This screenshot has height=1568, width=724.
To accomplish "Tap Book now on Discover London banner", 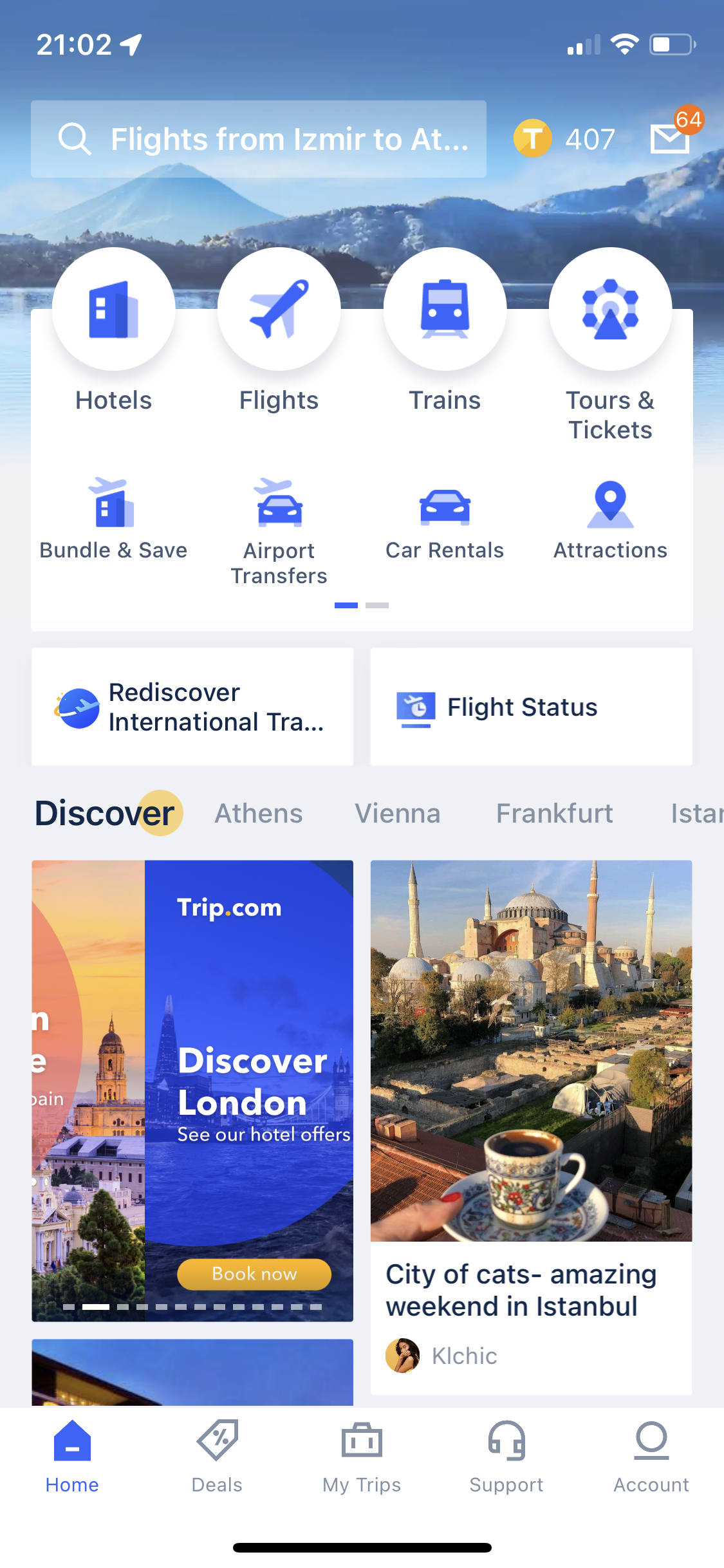I will [254, 1274].
